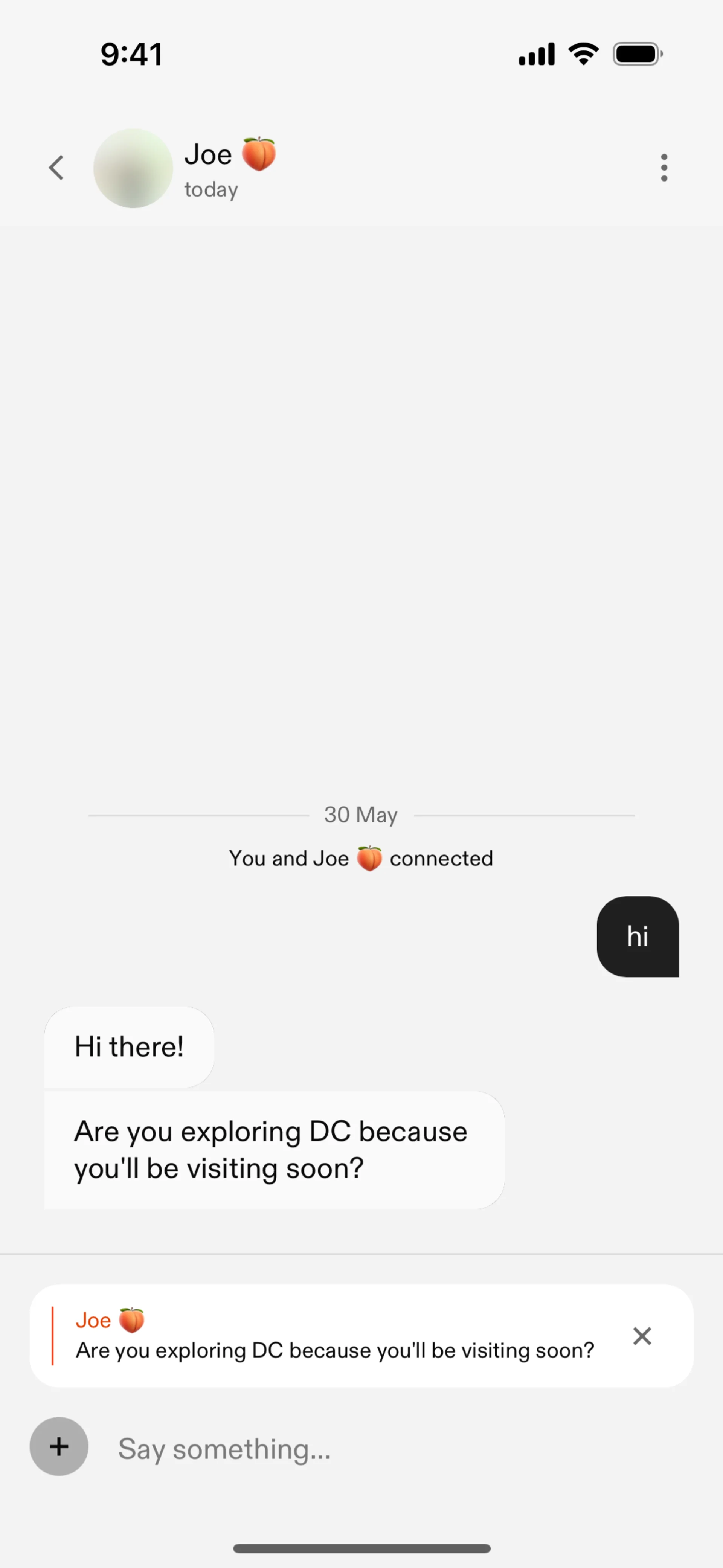Go back from Joe's chat
723x1568 pixels.
pos(56,168)
